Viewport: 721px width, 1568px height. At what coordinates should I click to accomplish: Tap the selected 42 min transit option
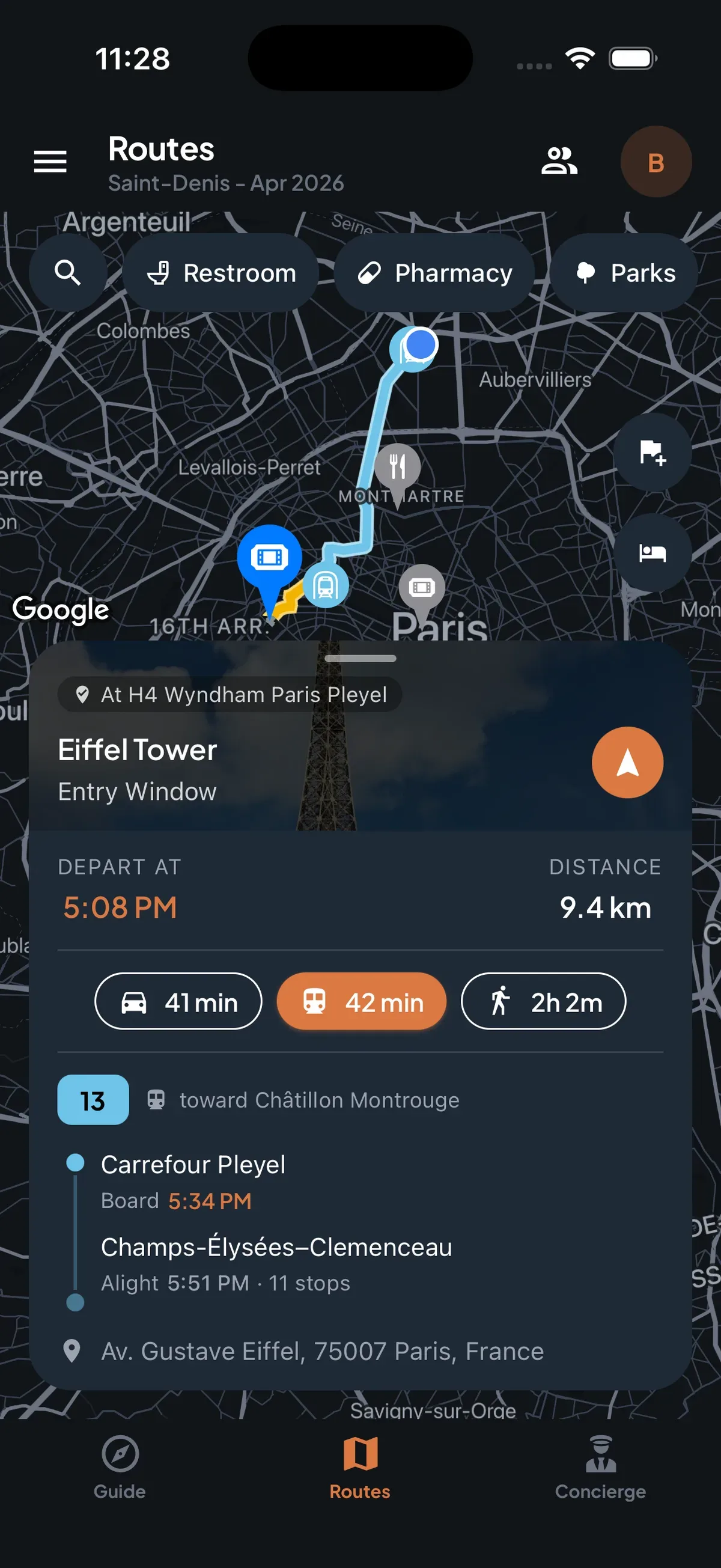coord(361,1001)
